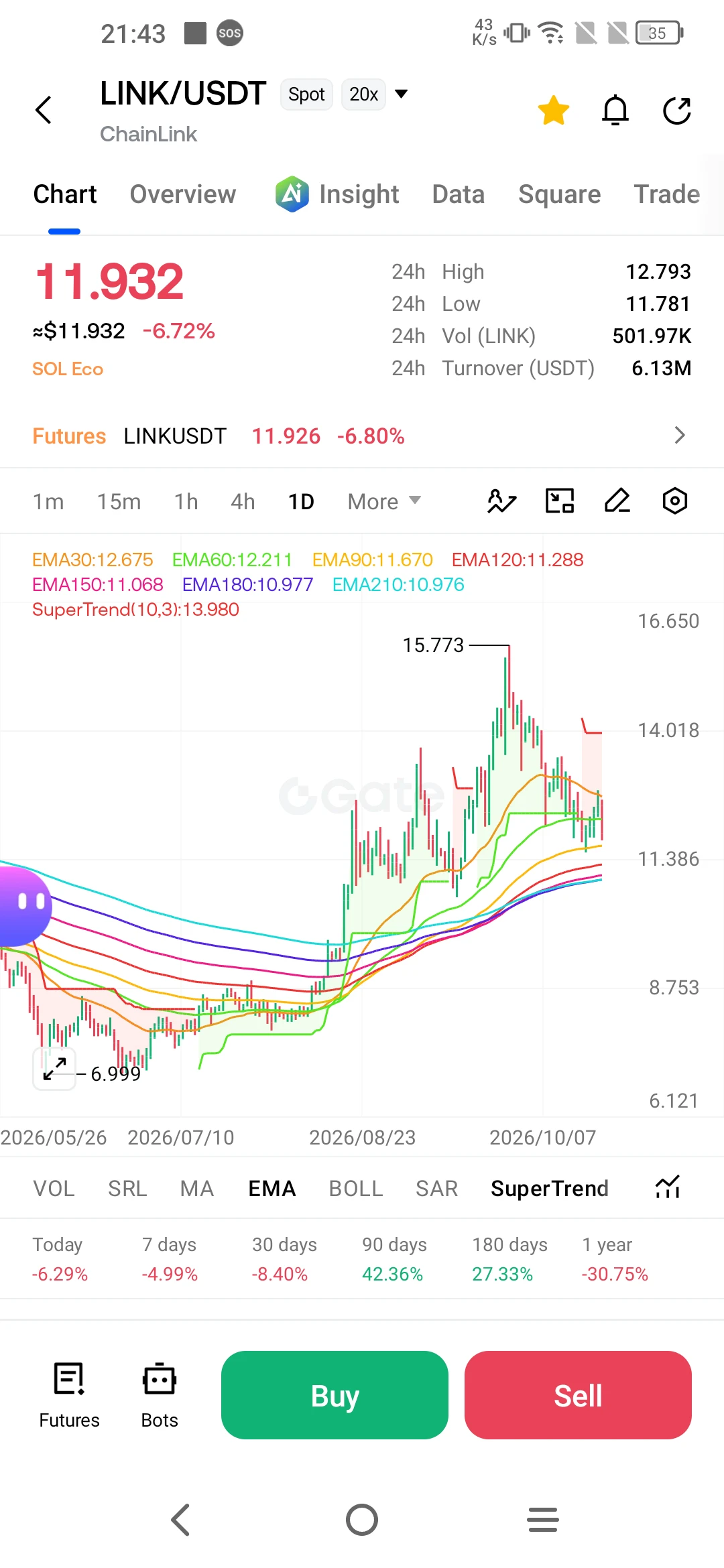Tap the green Buy button
This screenshot has height=1568, width=724.
pyautogui.click(x=335, y=1395)
